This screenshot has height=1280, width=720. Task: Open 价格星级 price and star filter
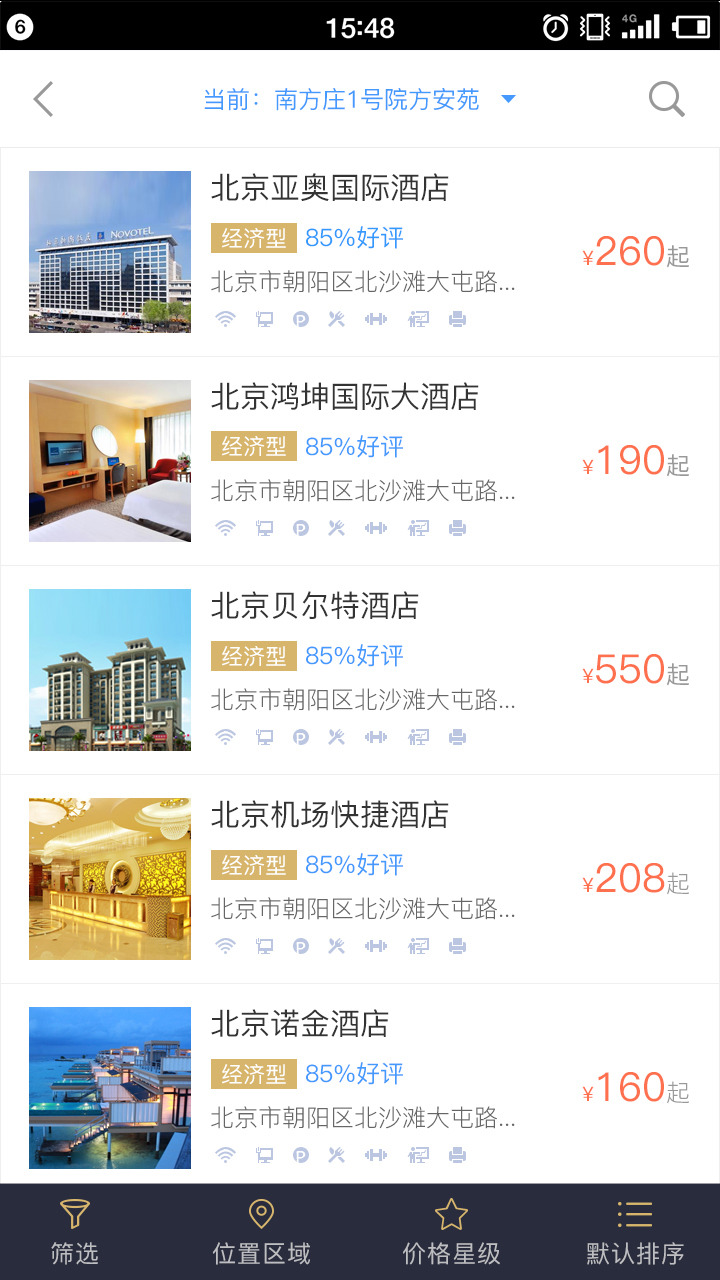pyautogui.click(x=451, y=1232)
